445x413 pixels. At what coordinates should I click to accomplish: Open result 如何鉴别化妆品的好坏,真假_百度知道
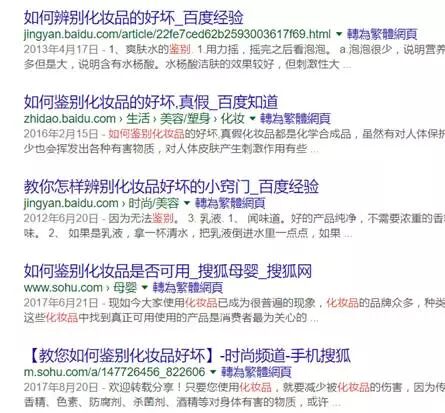click(x=151, y=102)
